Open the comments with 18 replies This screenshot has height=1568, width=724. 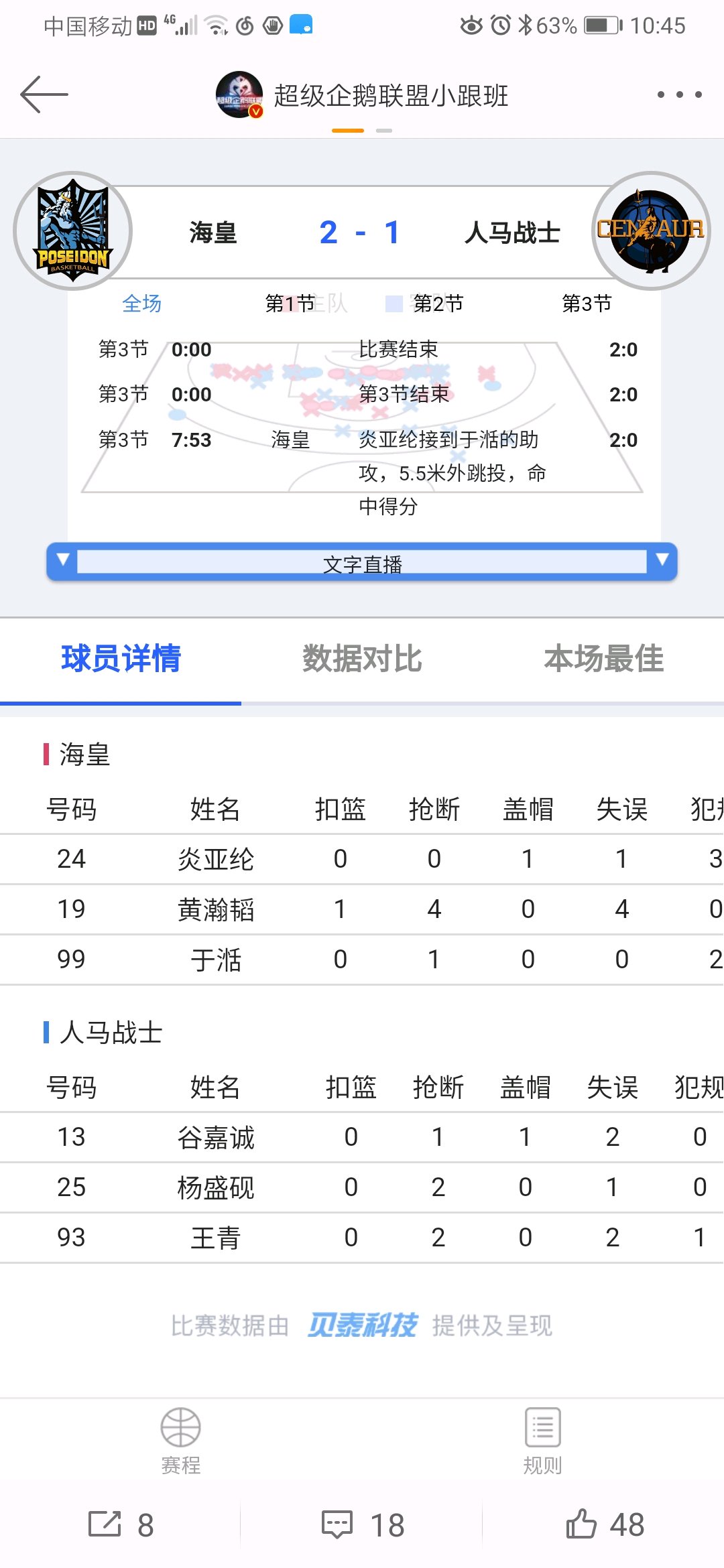pyautogui.click(x=362, y=1524)
